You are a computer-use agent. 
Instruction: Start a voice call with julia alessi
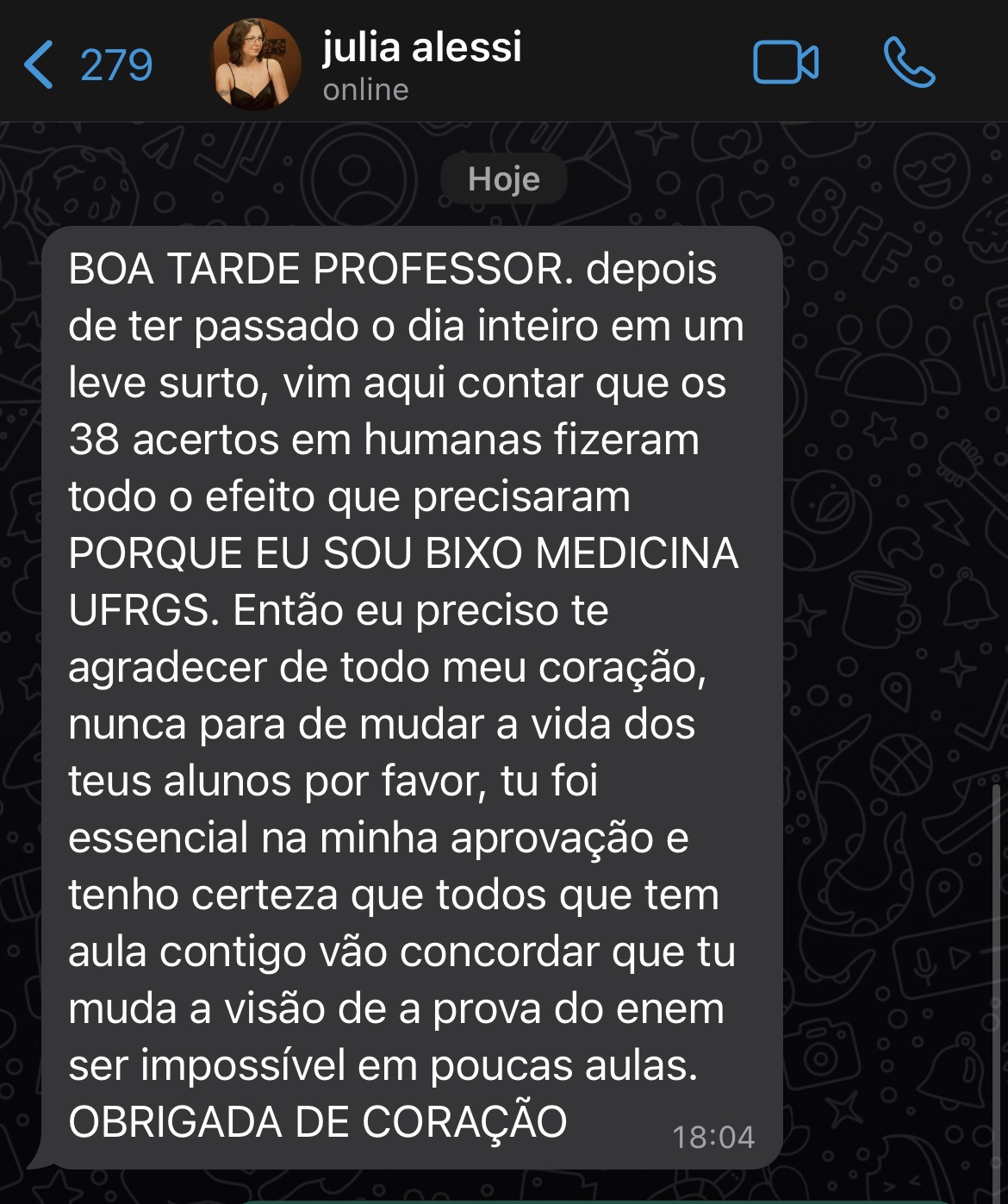(x=909, y=63)
